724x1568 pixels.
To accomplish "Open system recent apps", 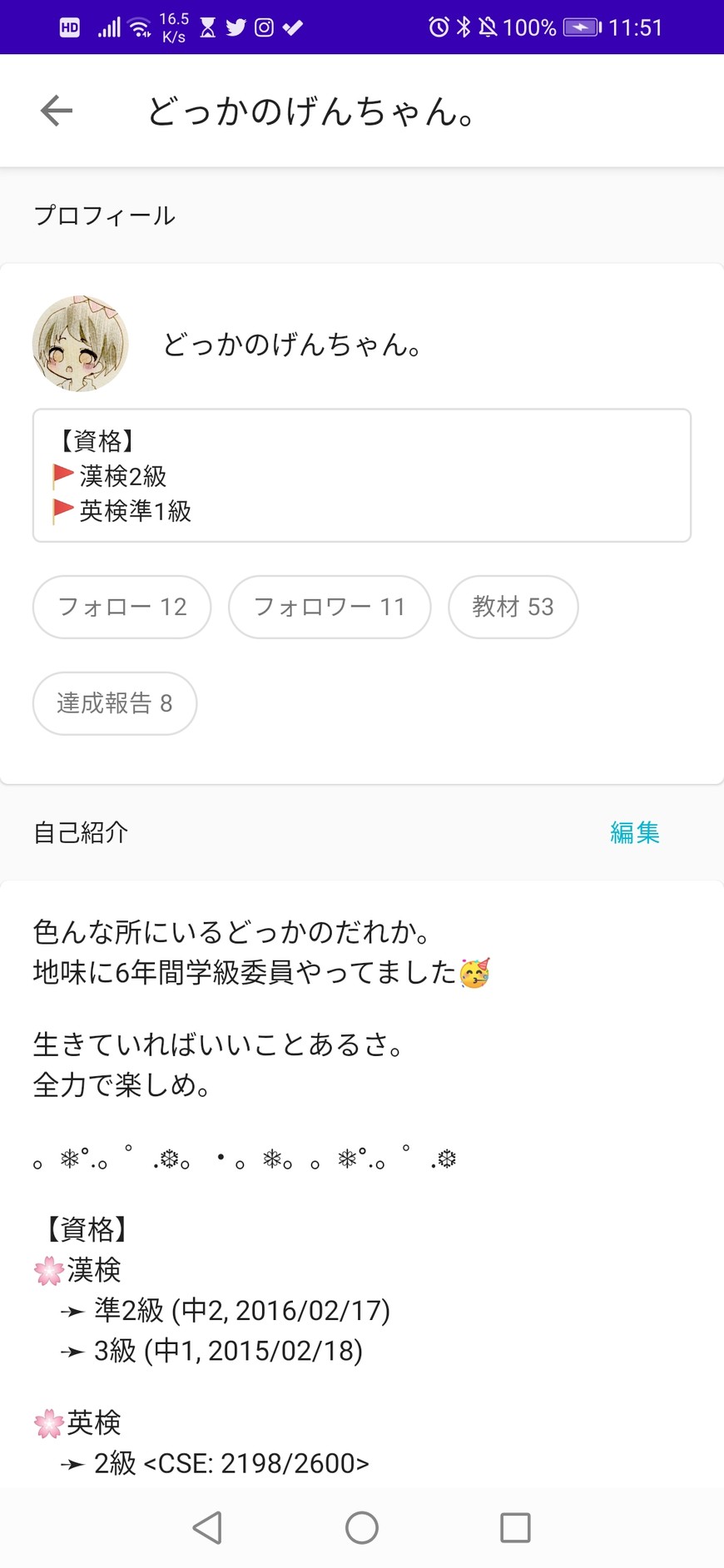I will (x=515, y=1527).
